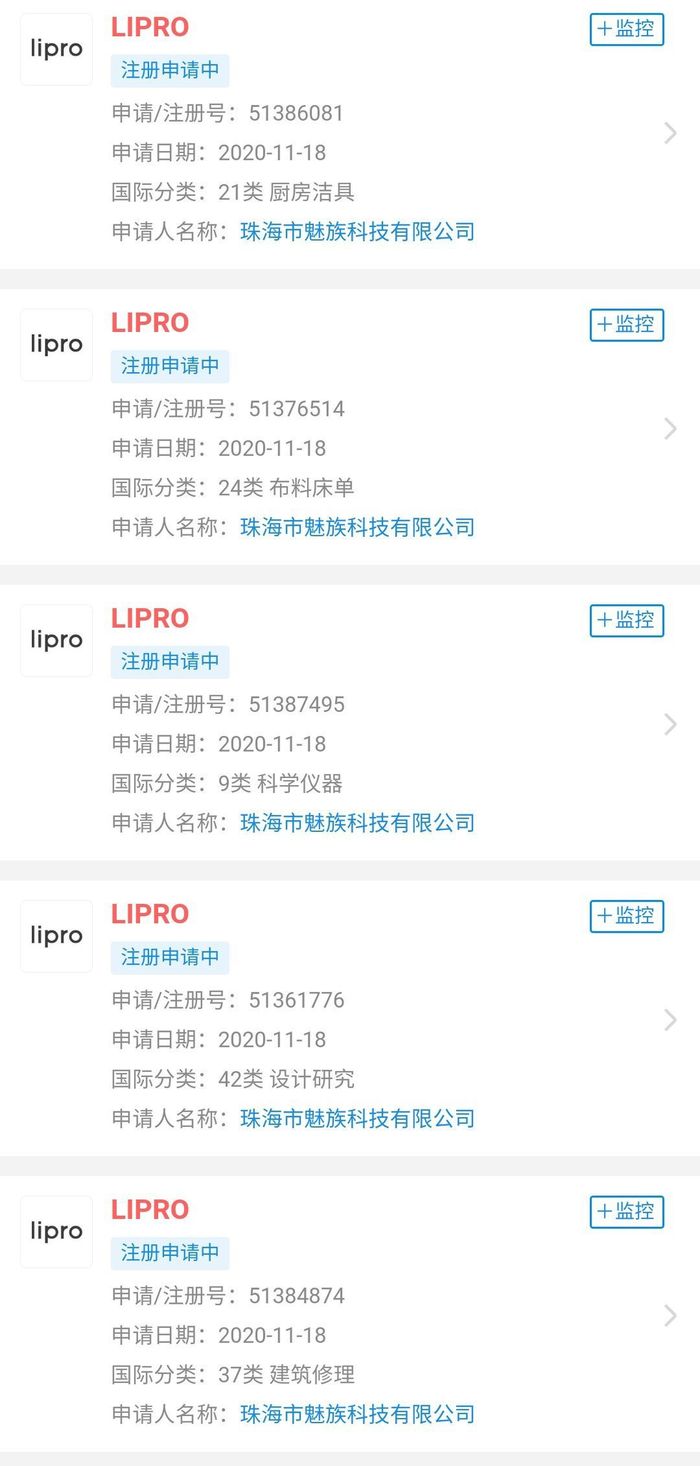This screenshot has width=700, height=1466.
Task: Open the applicant company link under 9类 科学仪器
Action: [357, 823]
